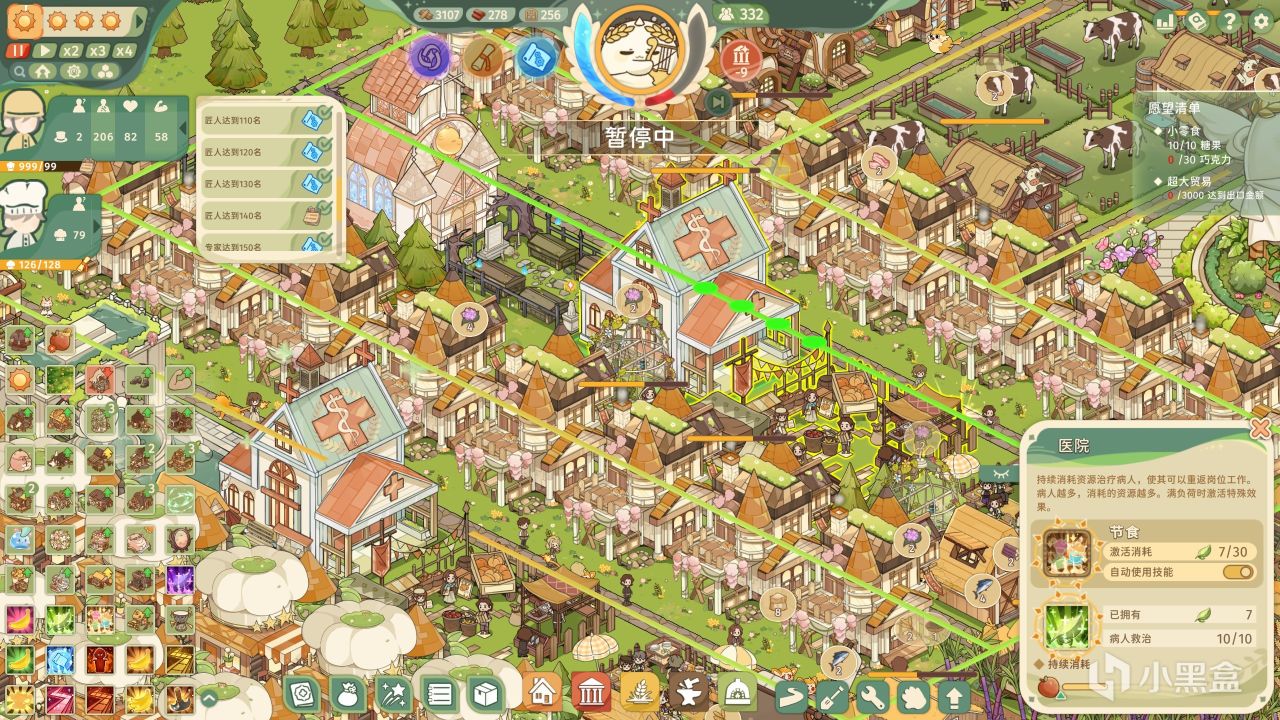Select the shovel demolish tool
The height and width of the screenshot is (720, 1280).
831,694
